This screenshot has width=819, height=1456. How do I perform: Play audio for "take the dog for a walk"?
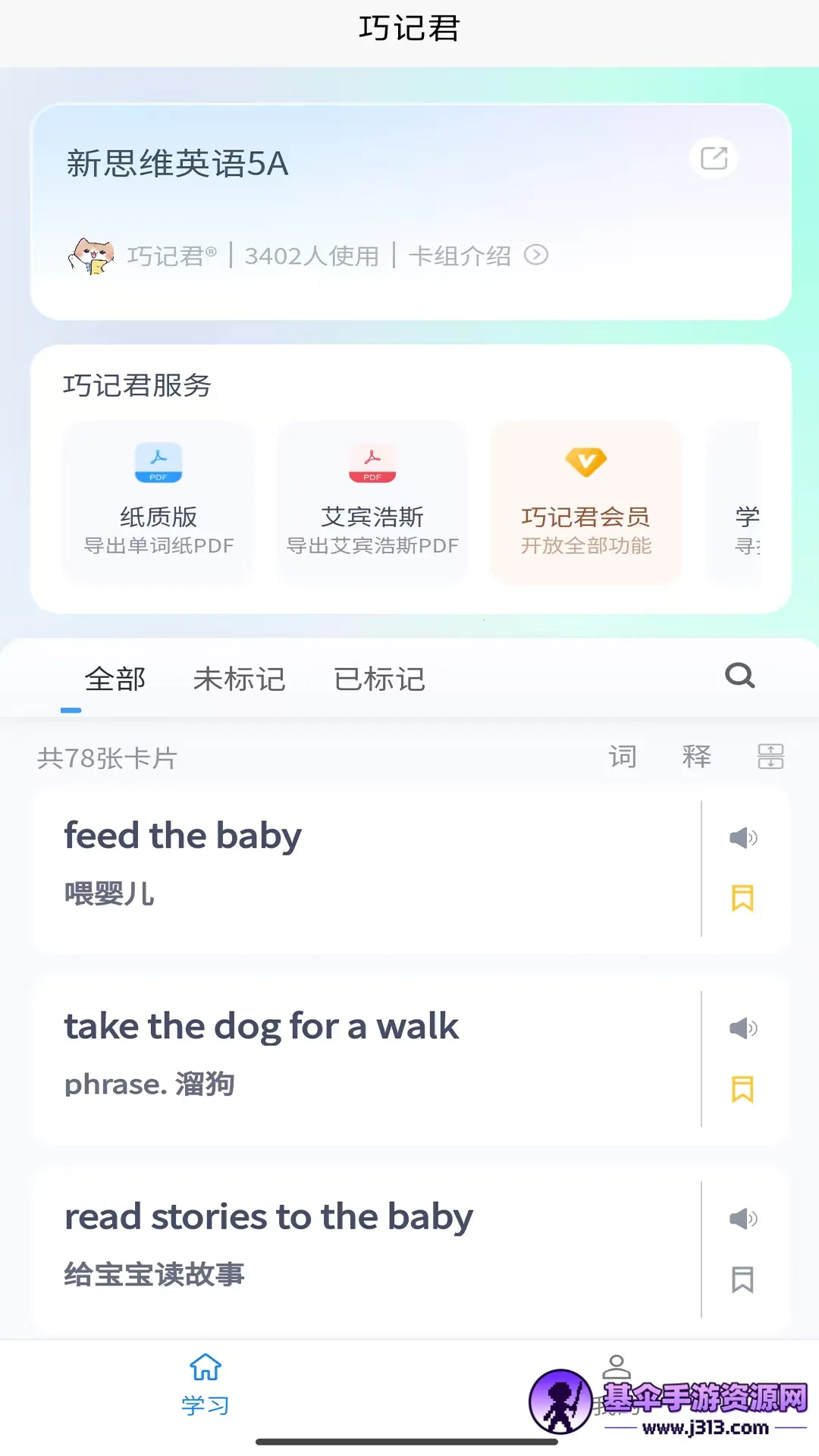(x=742, y=1028)
